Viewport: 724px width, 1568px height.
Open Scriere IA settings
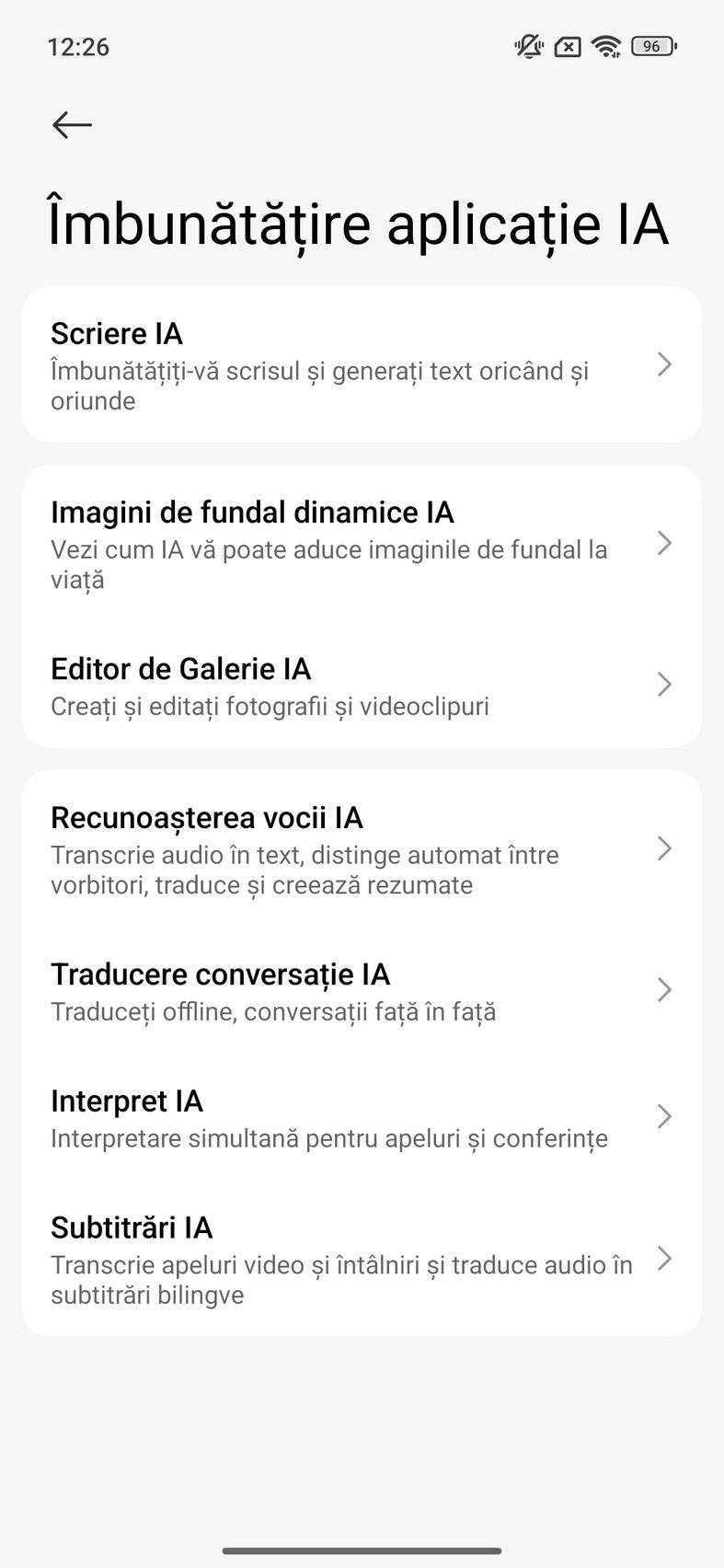362,364
